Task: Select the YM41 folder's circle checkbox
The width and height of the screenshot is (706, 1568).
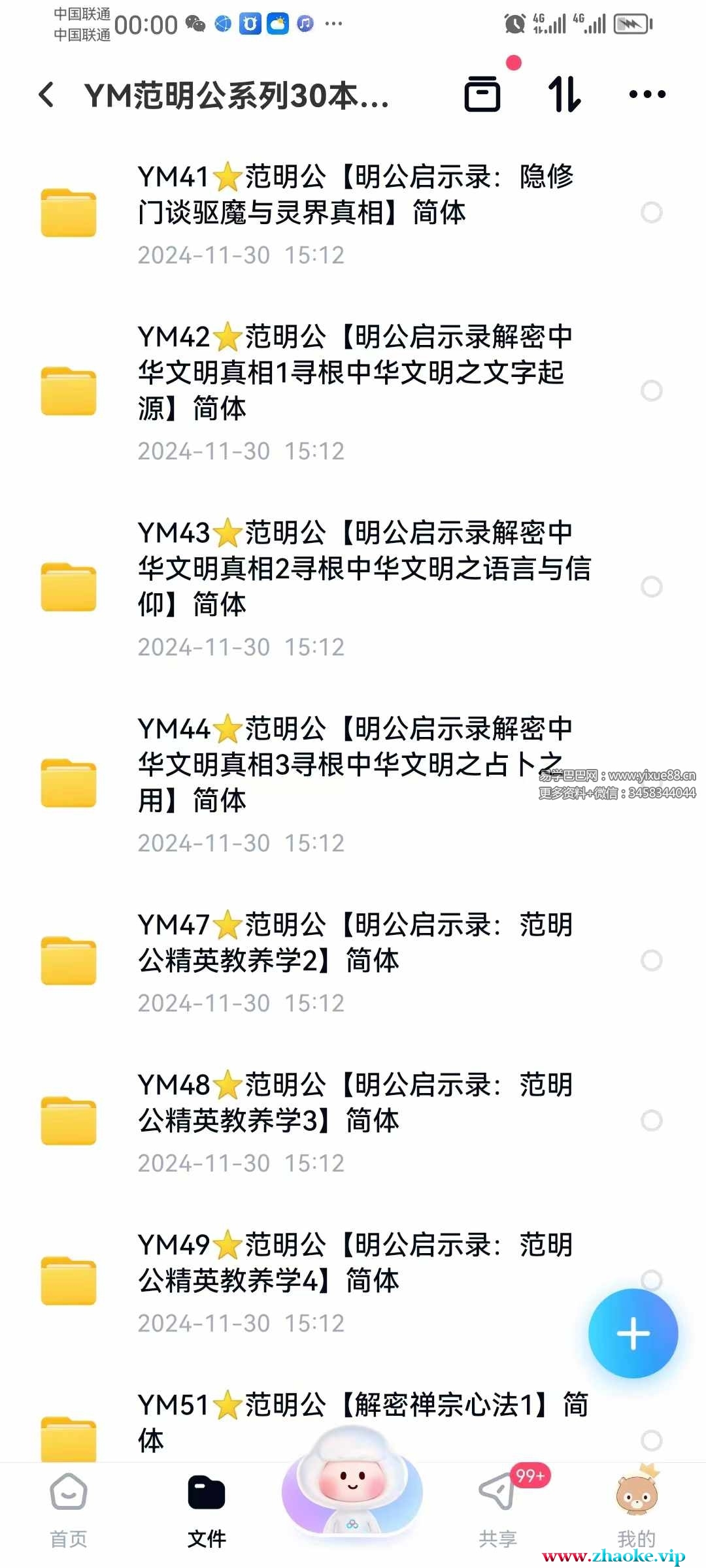Action: [651, 212]
